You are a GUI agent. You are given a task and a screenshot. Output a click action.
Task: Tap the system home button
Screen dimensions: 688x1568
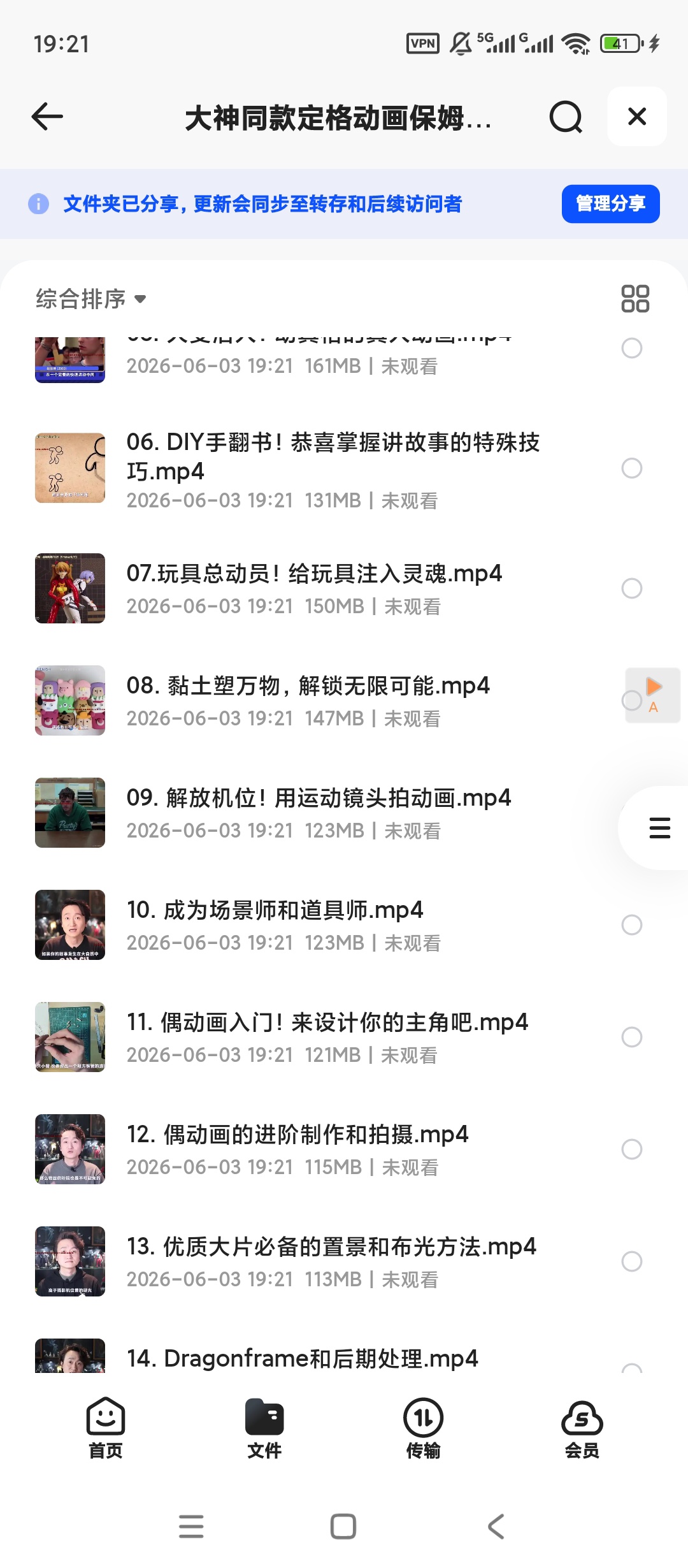tap(343, 1527)
